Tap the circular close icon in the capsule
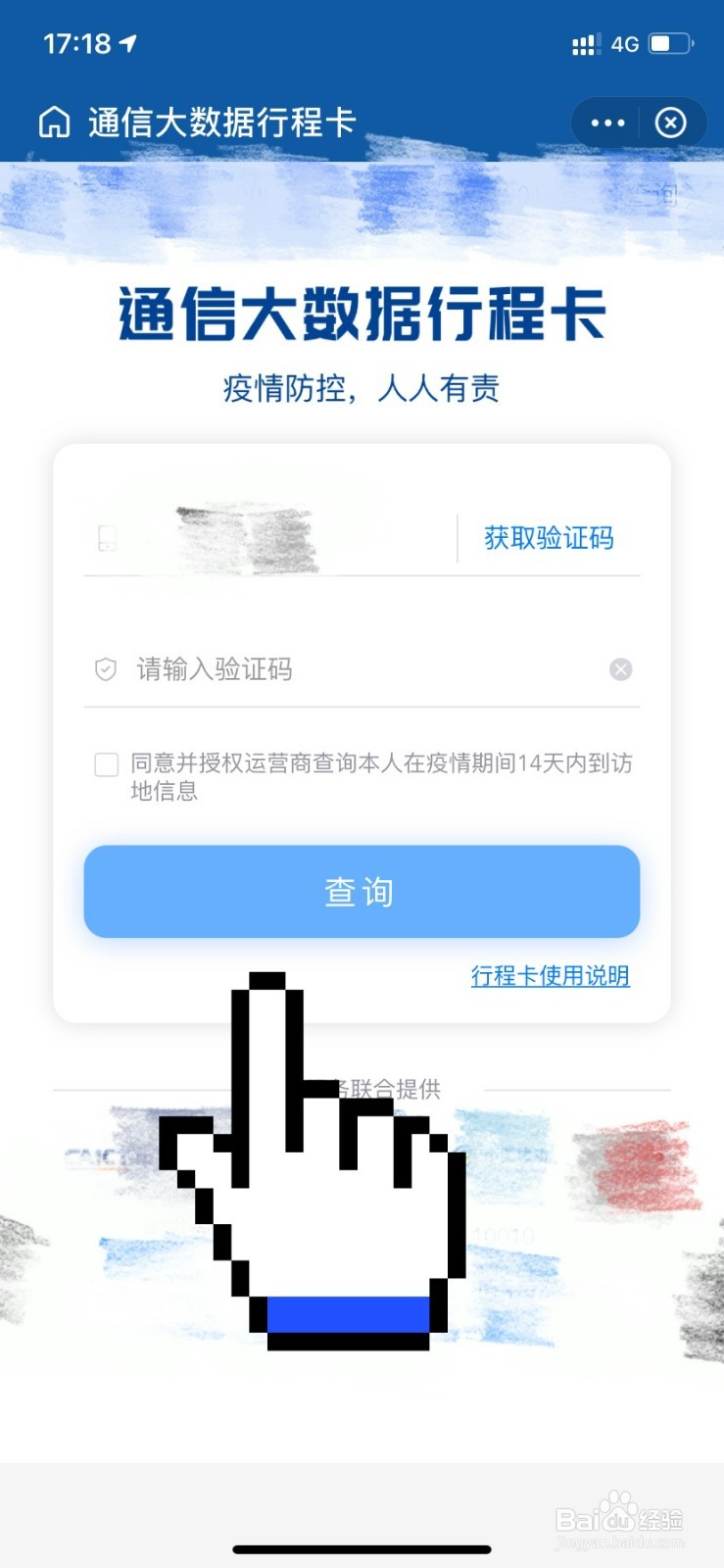This screenshot has height=1568, width=724. click(x=670, y=122)
